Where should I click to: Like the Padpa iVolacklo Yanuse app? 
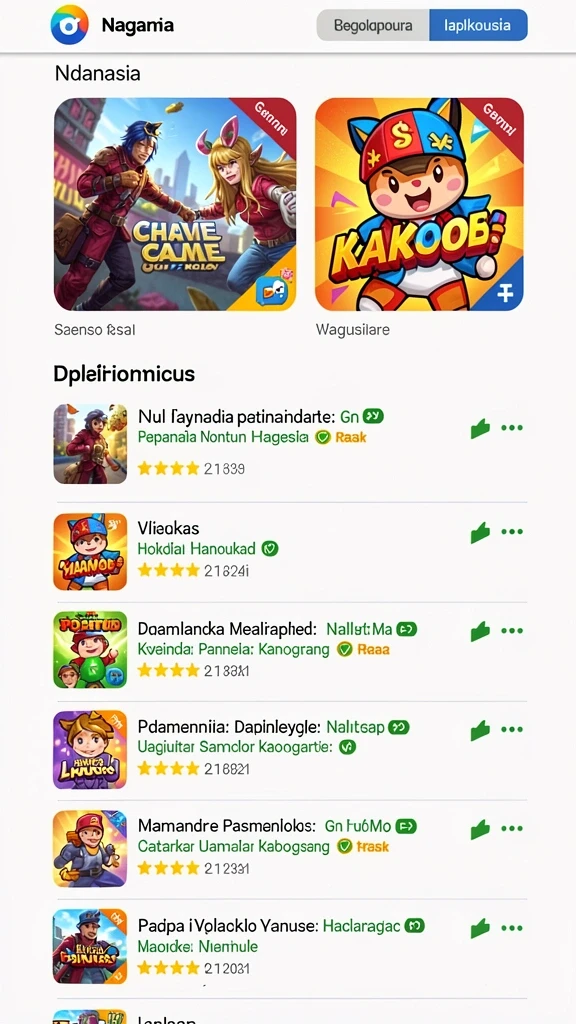point(481,928)
